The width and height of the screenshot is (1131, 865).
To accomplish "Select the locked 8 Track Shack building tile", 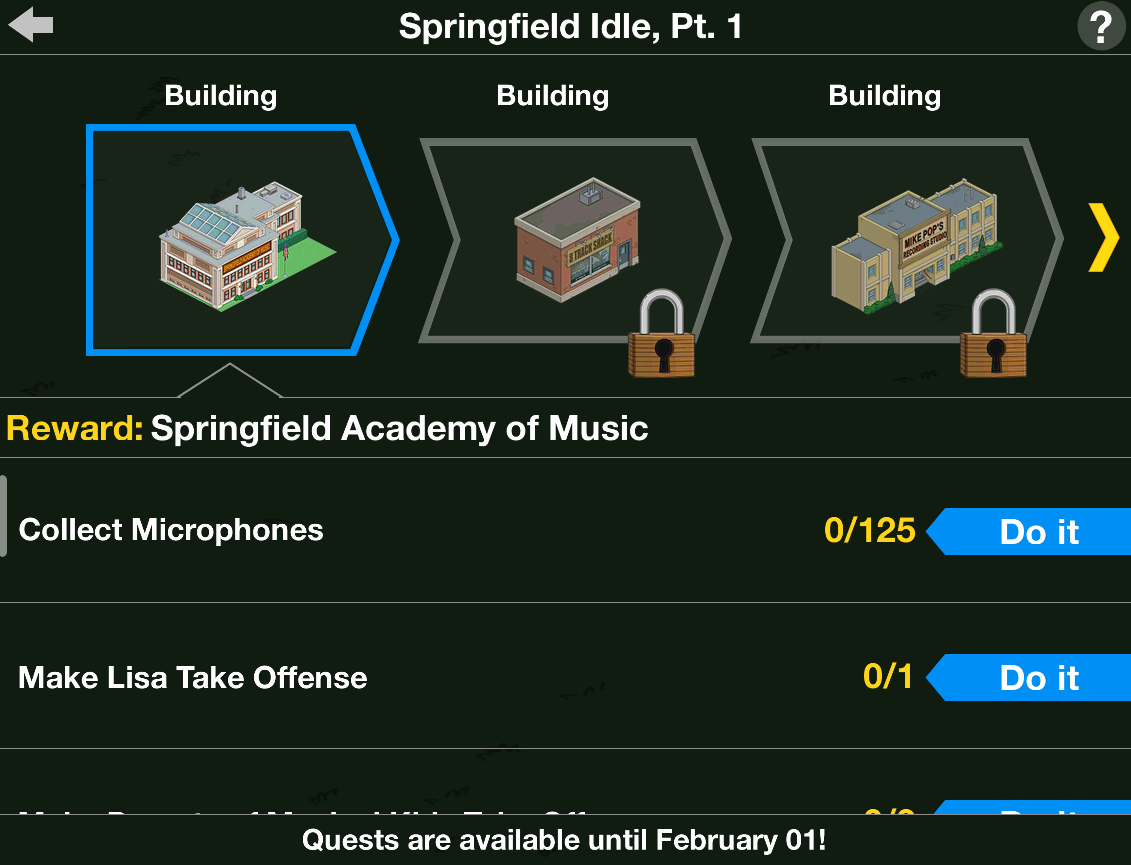I will click(570, 242).
